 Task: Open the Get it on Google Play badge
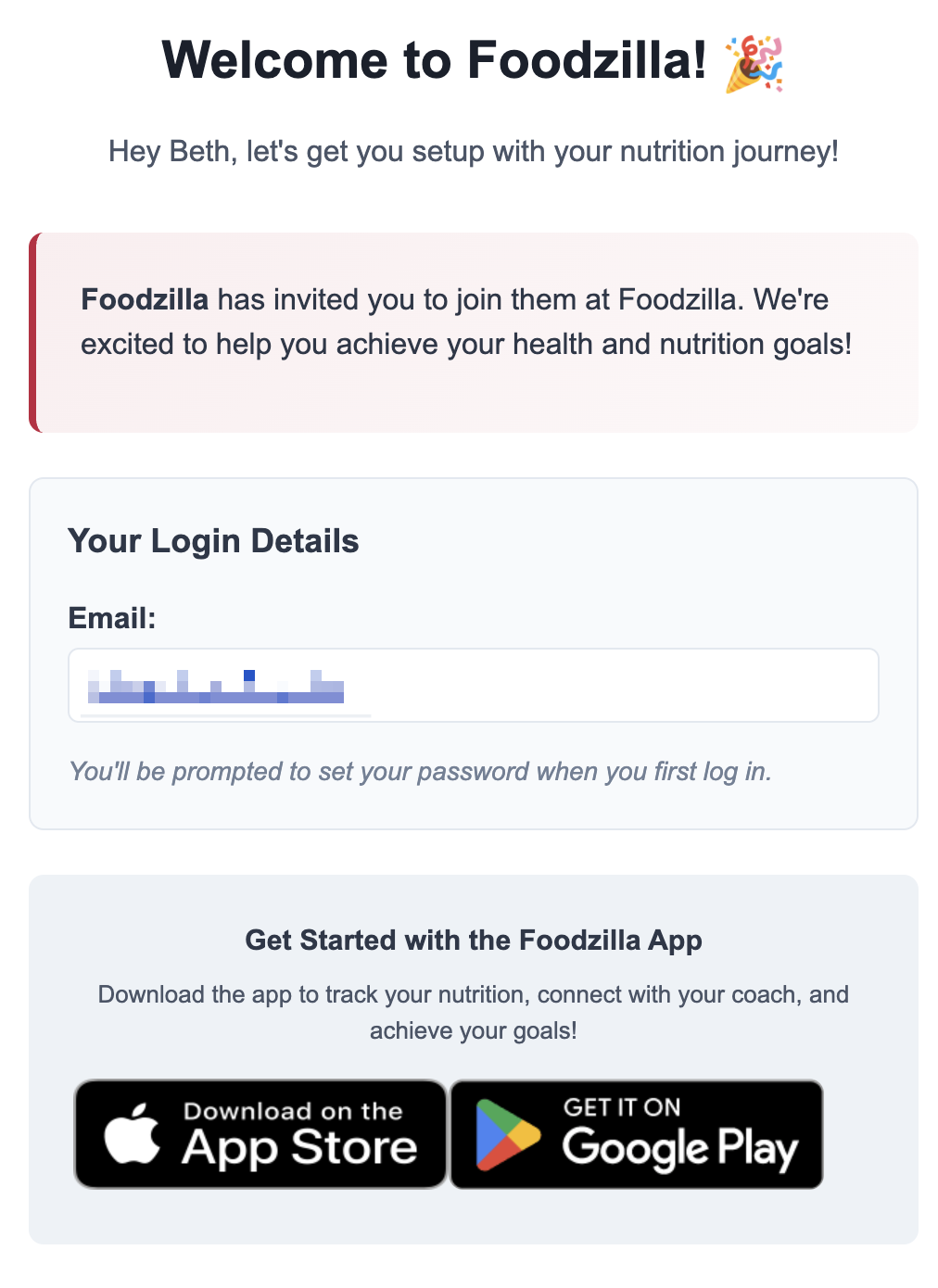[637, 1134]
